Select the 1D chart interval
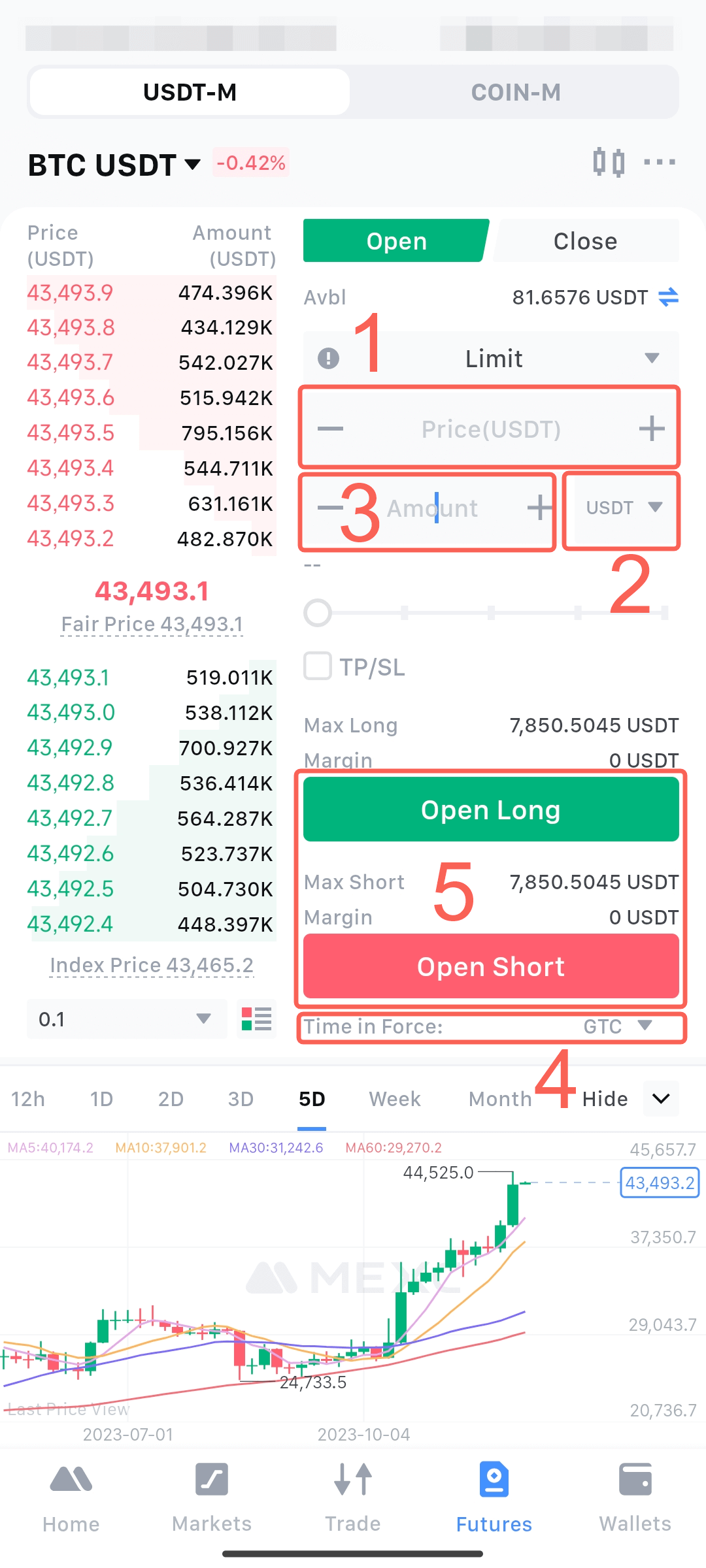 click(101, 1099)
